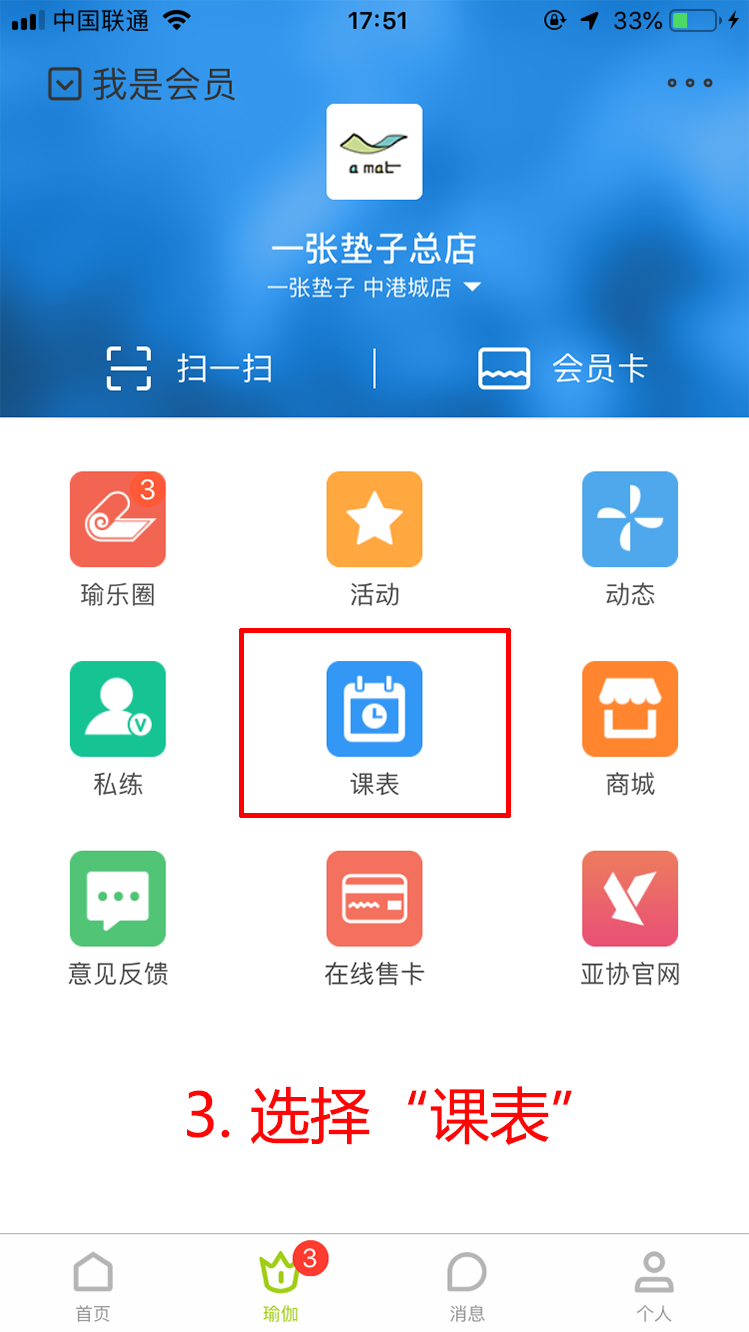The width and height of the screenshot is (749, 1332).
Task: Open the 动态 updates section
Action: (630, 539)
